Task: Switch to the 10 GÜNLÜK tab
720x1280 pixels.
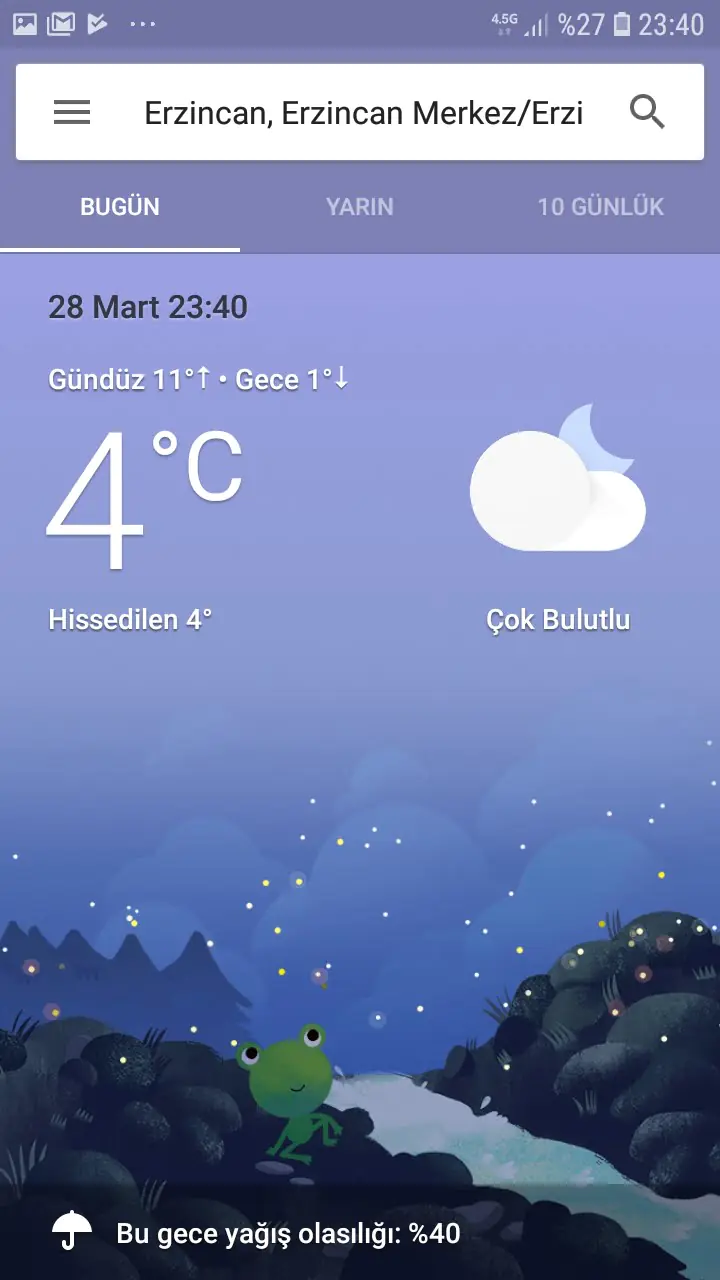Action: [x=600, y=207]
